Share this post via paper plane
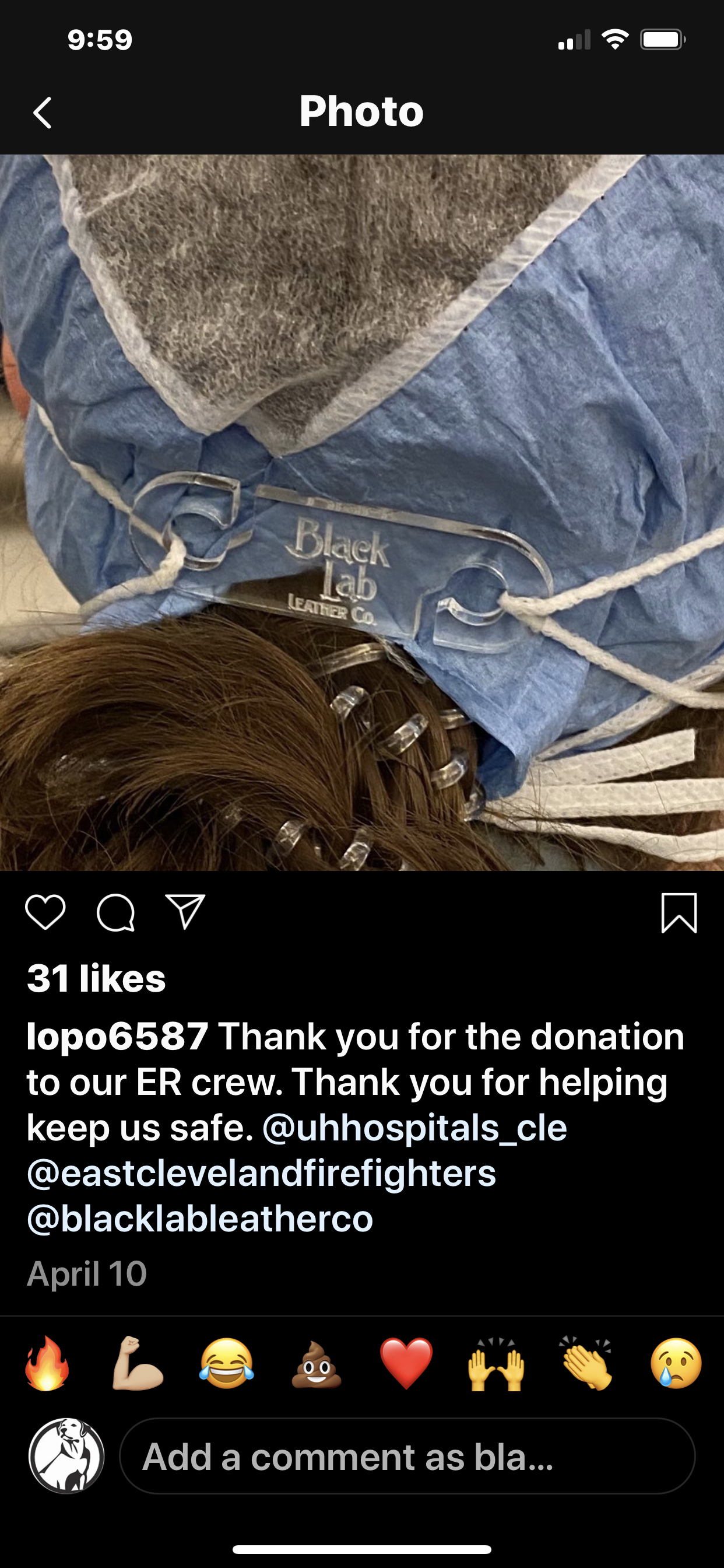724x1568 pixels. click(185, 912)
